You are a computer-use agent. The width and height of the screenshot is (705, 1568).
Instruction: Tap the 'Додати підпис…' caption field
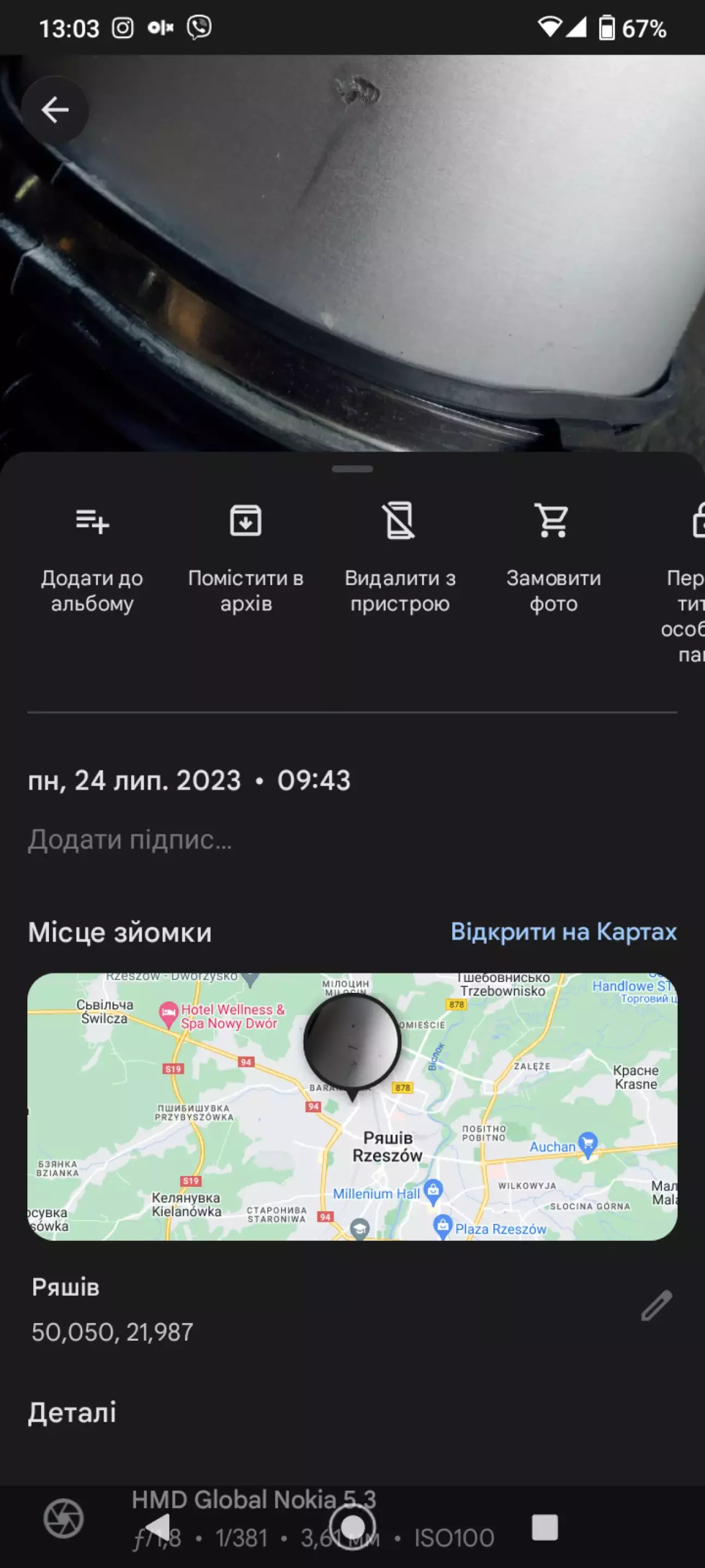point(129,839)
